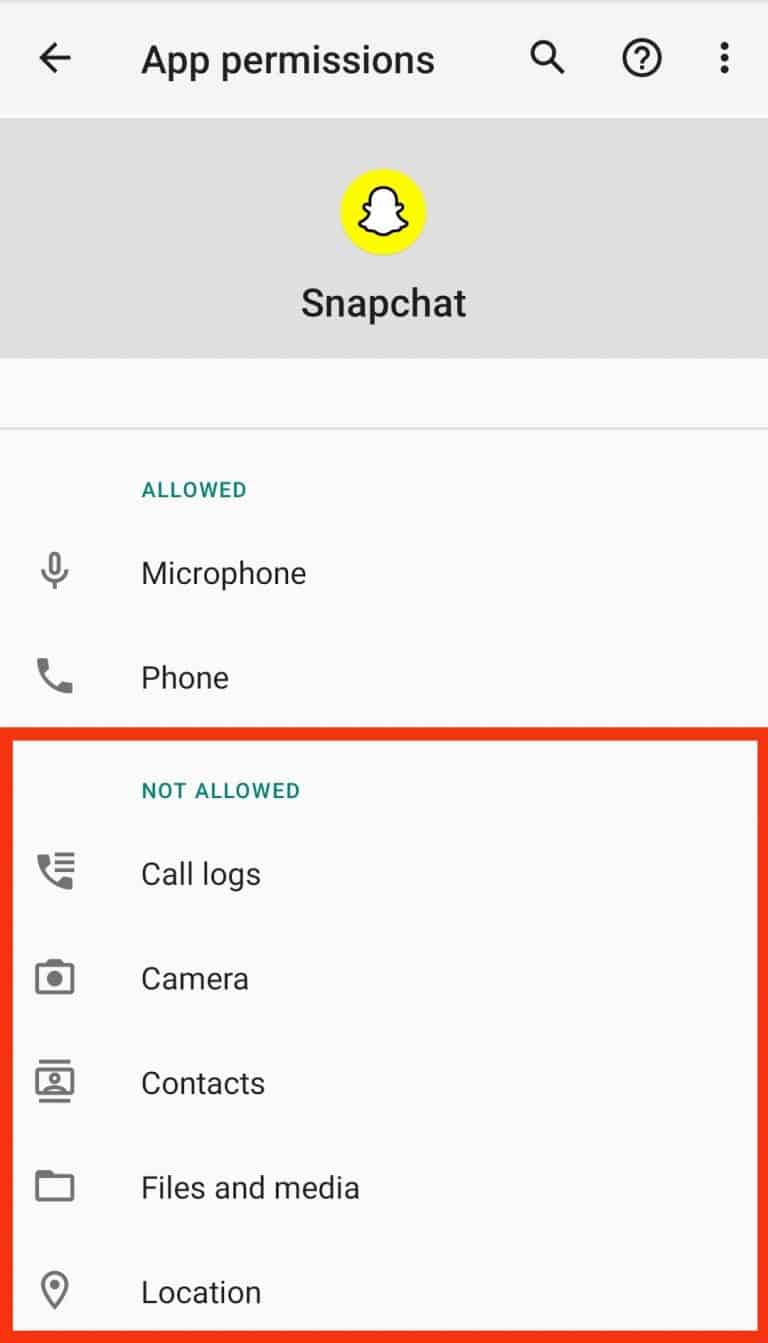Open Call logs permission settings

[x=200, y=872]
